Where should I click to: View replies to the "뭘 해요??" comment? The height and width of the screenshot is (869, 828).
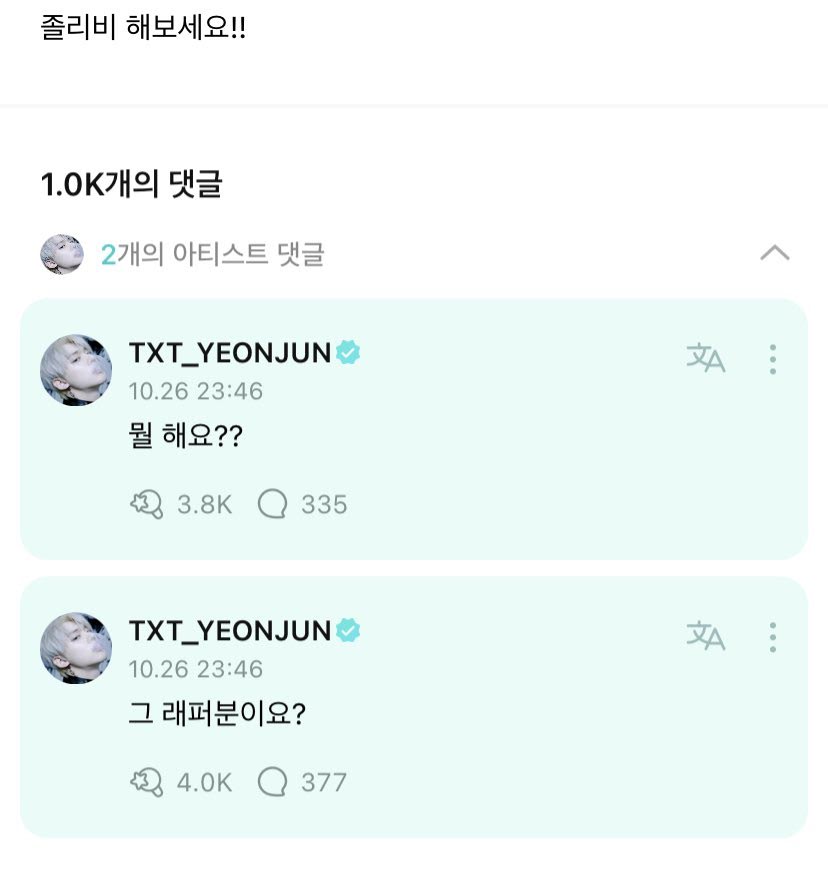[273, 504]
